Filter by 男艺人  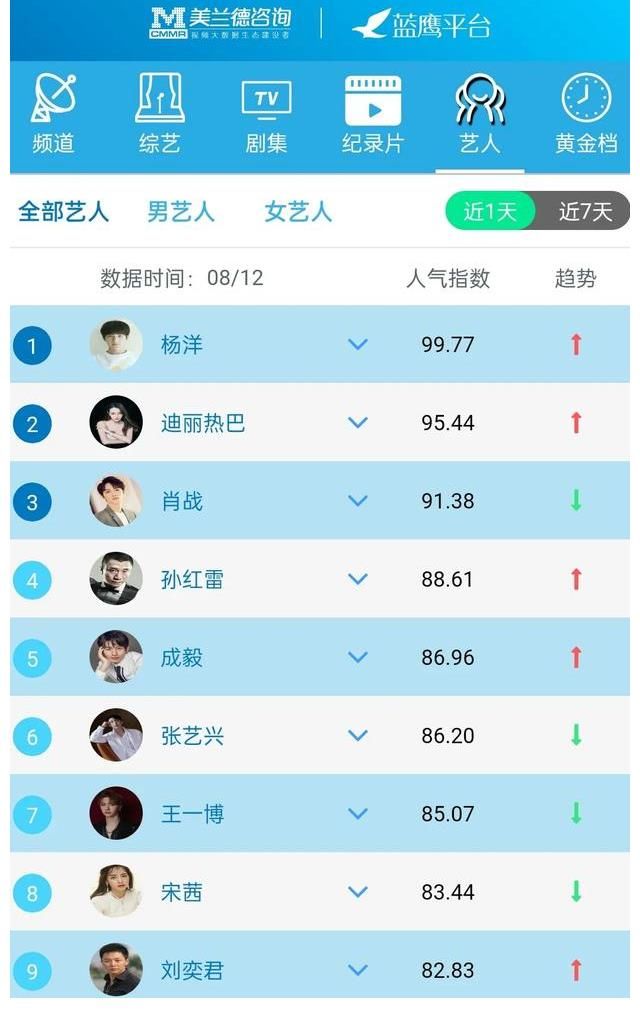coord(181,212)
